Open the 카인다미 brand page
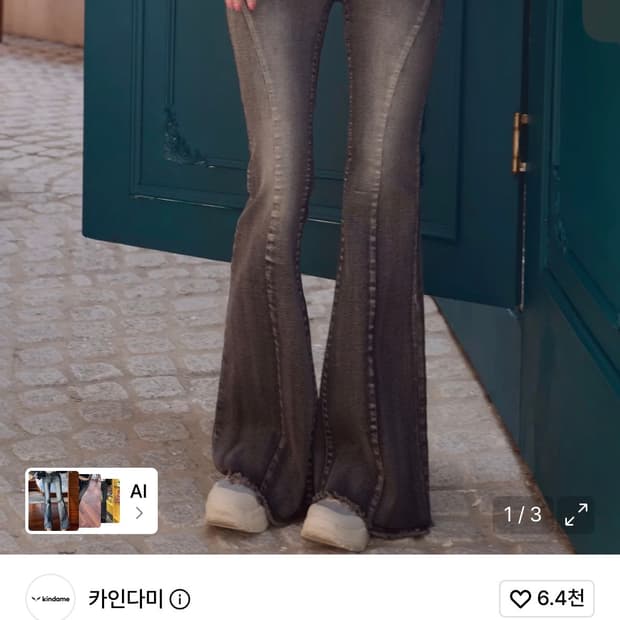 tap(125, 599)
